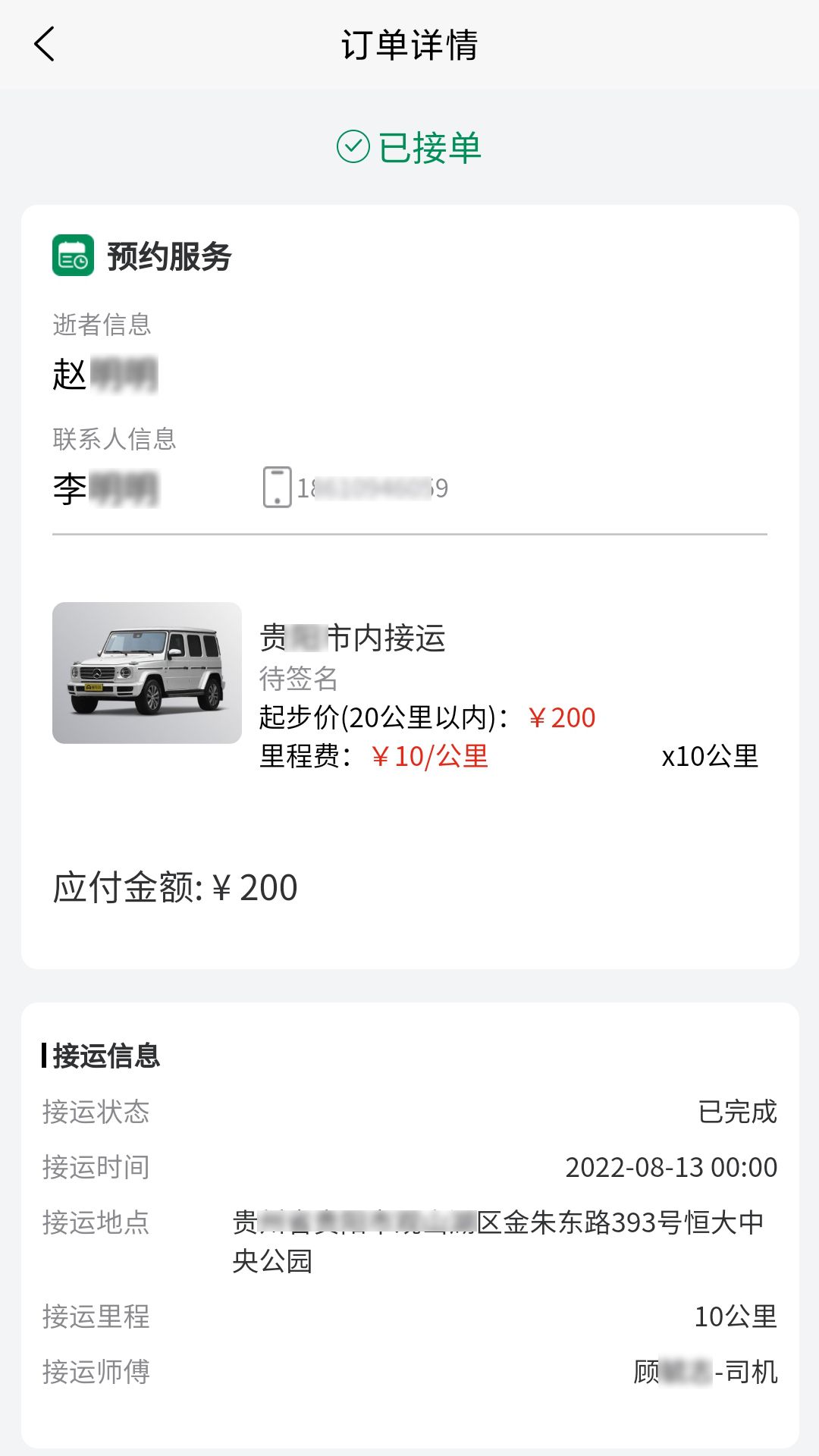Click the pickup time 2022-08-13 00:00
This screenshot has height=1456, width=819.
(x=672, y=1168)
